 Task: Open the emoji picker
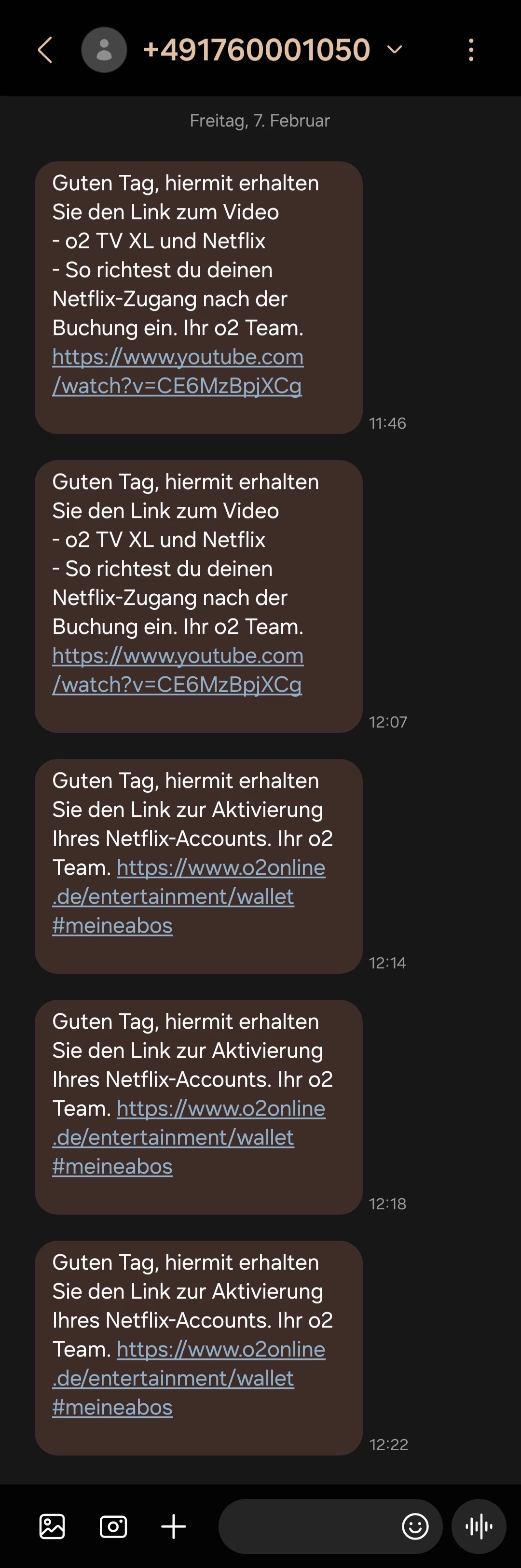[415, 1526]
